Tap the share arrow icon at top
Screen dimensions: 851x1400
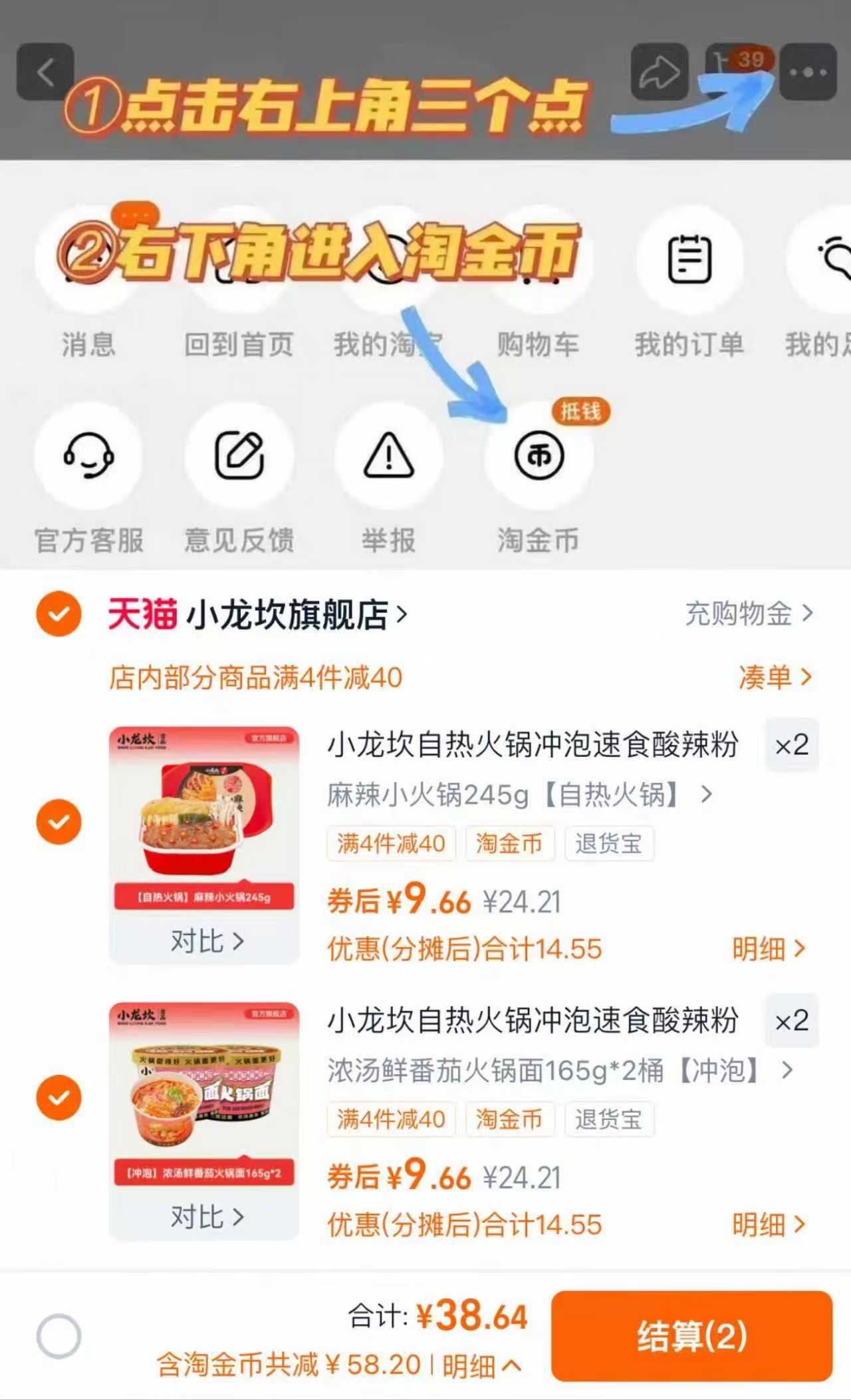point(660,72)
